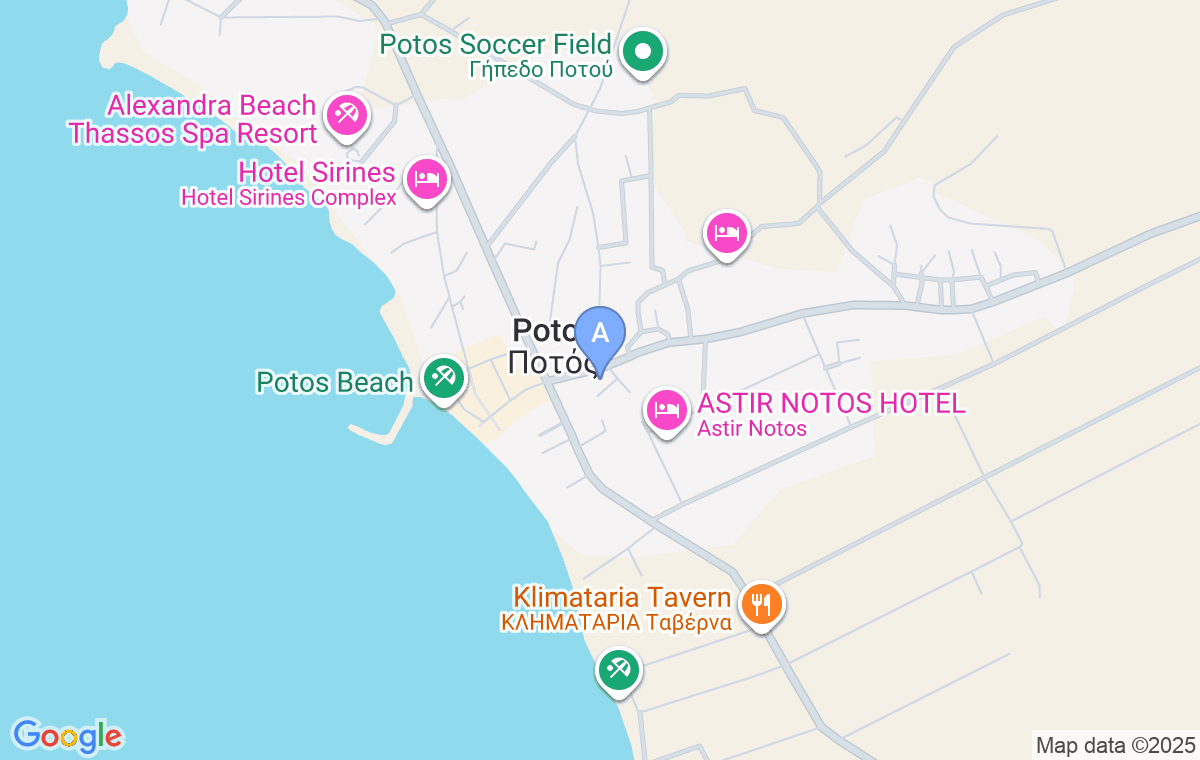Open the Potos Beach marker
The height and width of the screenshot is (760, 1200).
441,378
